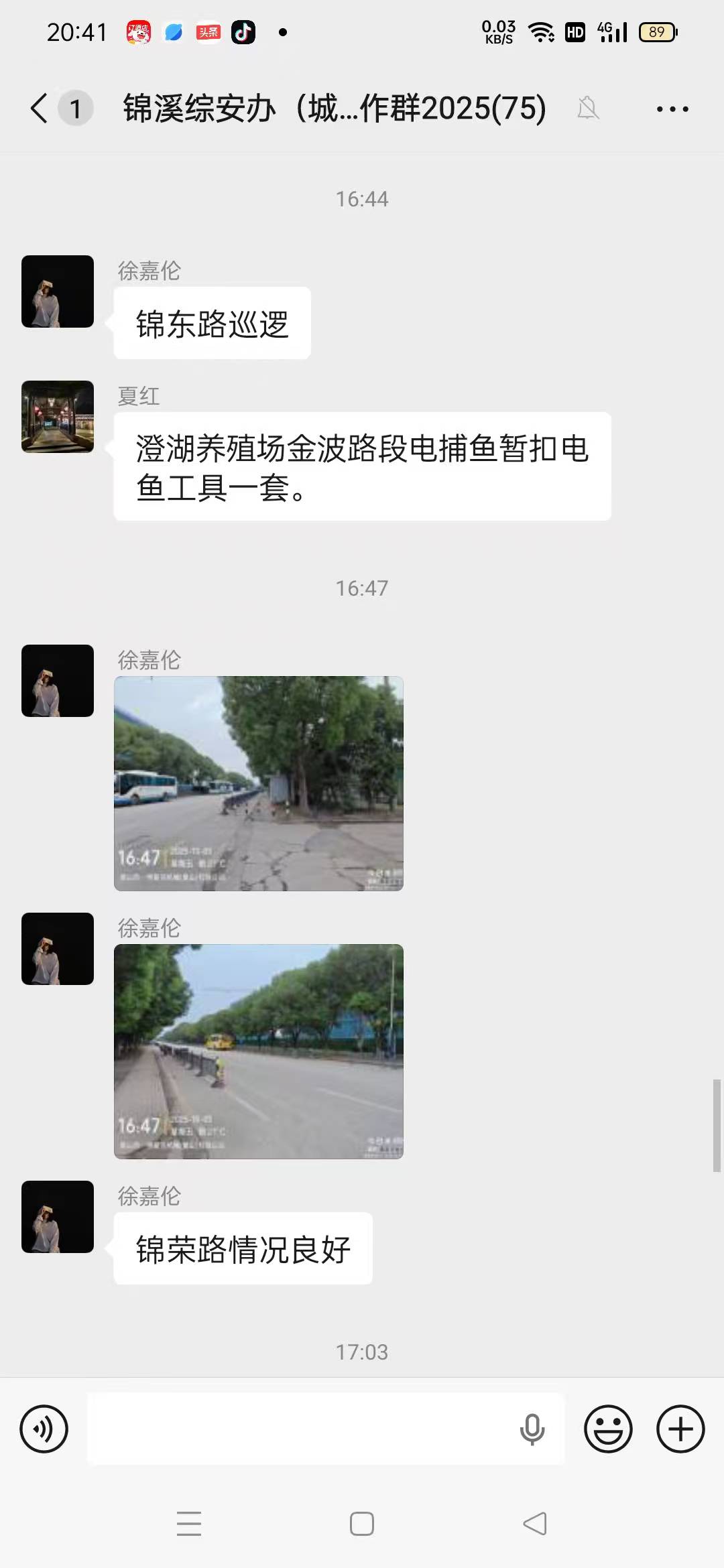Open the second 16:47 photo with yellow bus
724x1568 pixels.
point(259,1051)
